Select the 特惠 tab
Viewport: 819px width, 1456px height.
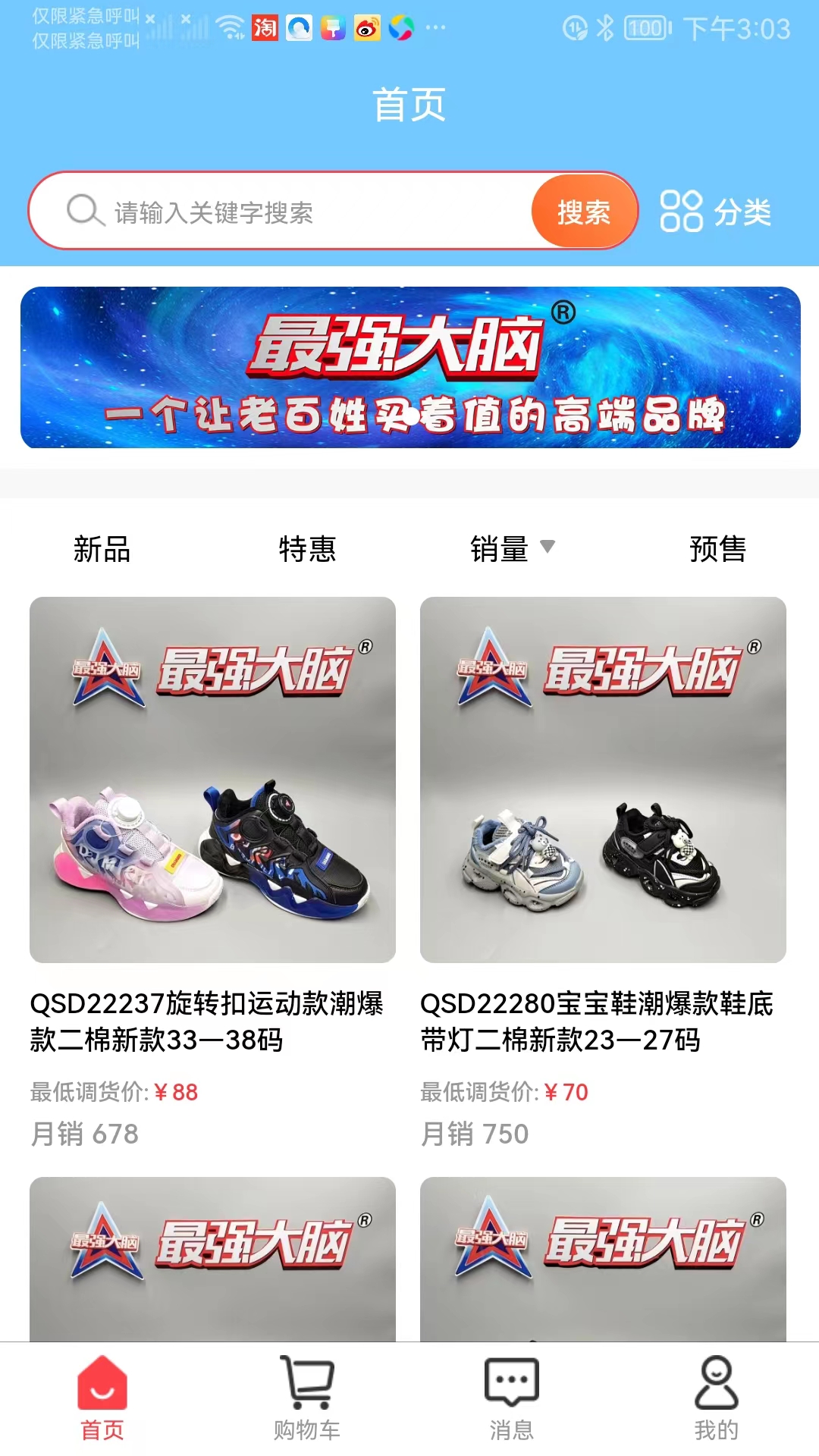pos(307,549)
